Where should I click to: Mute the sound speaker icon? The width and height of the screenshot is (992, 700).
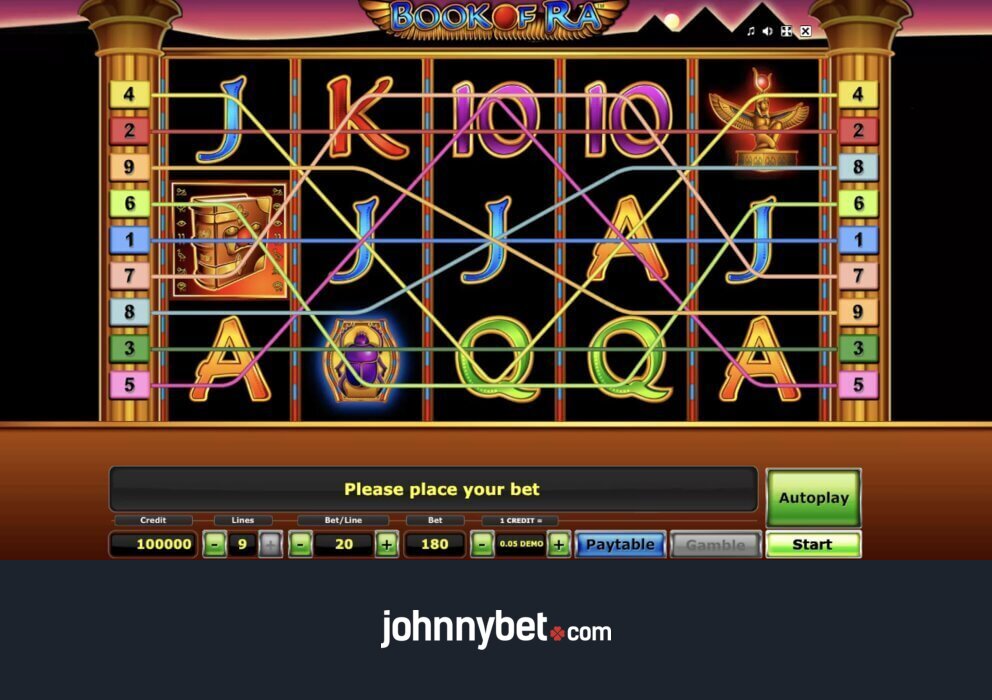click(768, 31)
